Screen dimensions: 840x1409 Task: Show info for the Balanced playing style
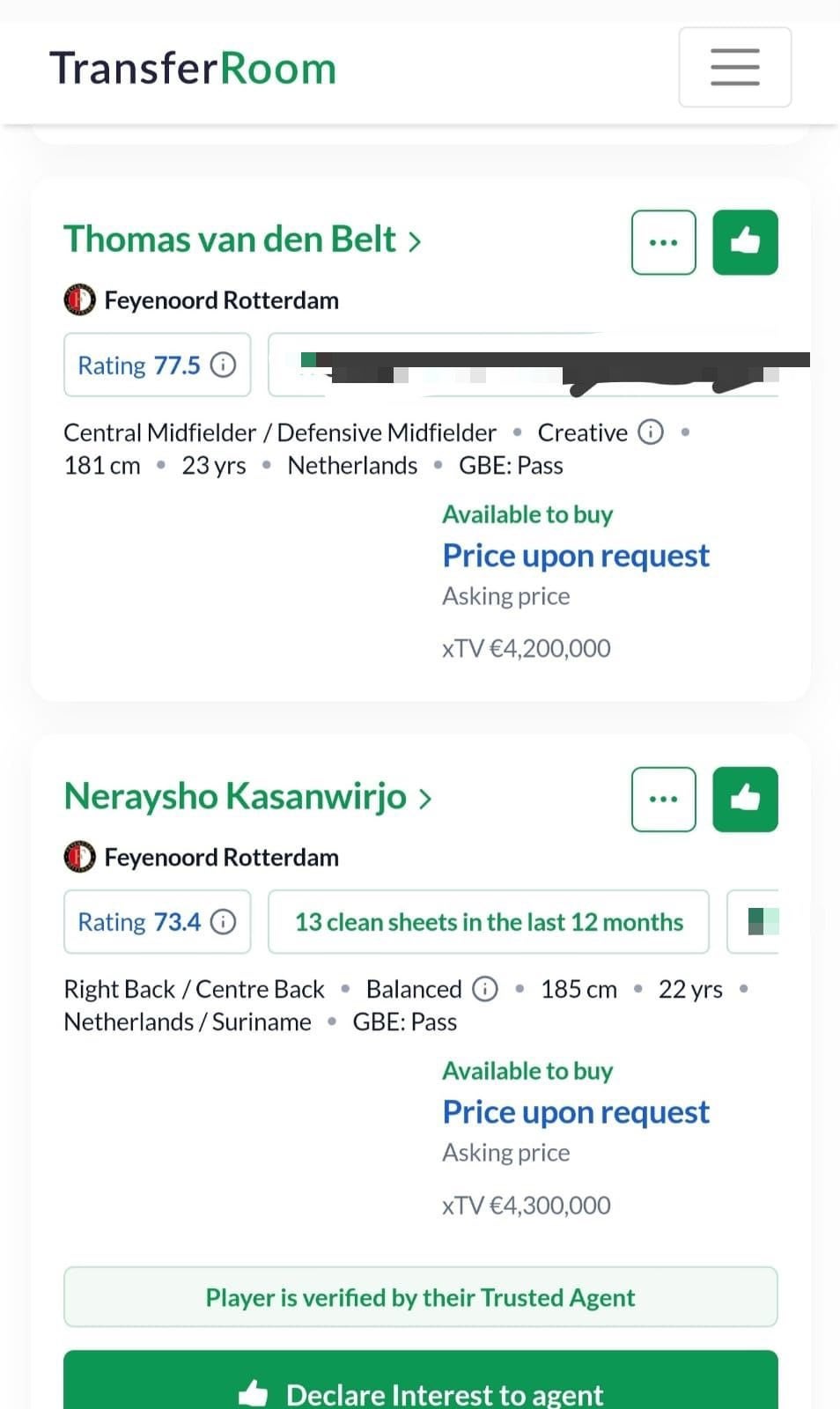tap(485, 989)
